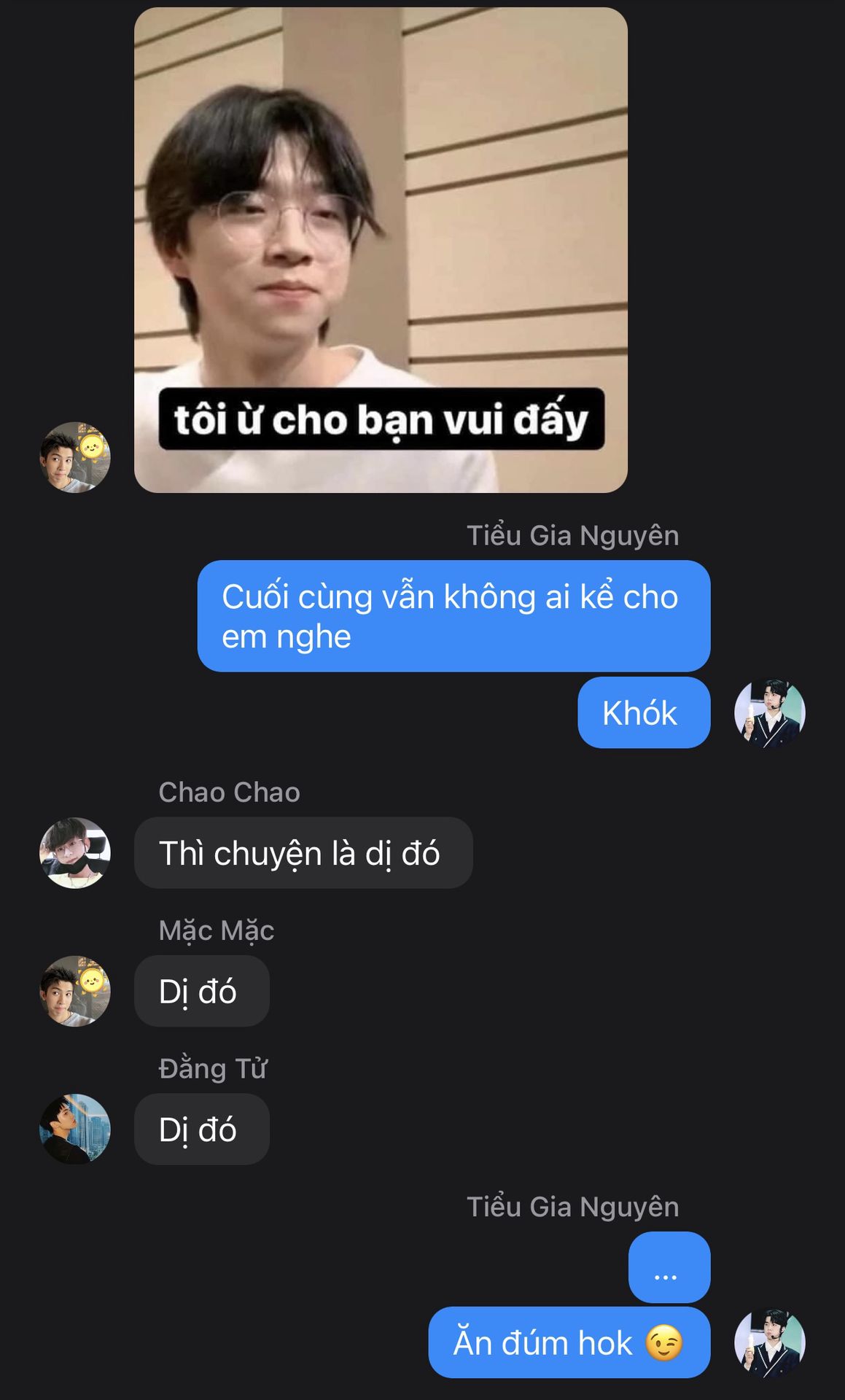Open Chao Chao's profile avatar

[74, 852]
